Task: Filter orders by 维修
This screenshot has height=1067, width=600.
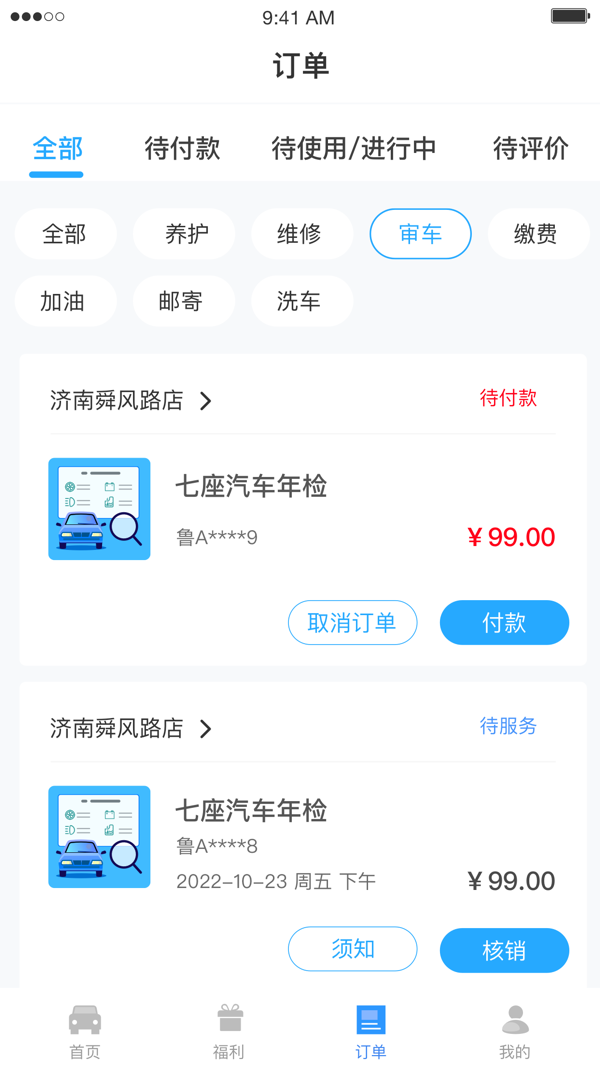Action: (300, 234)
